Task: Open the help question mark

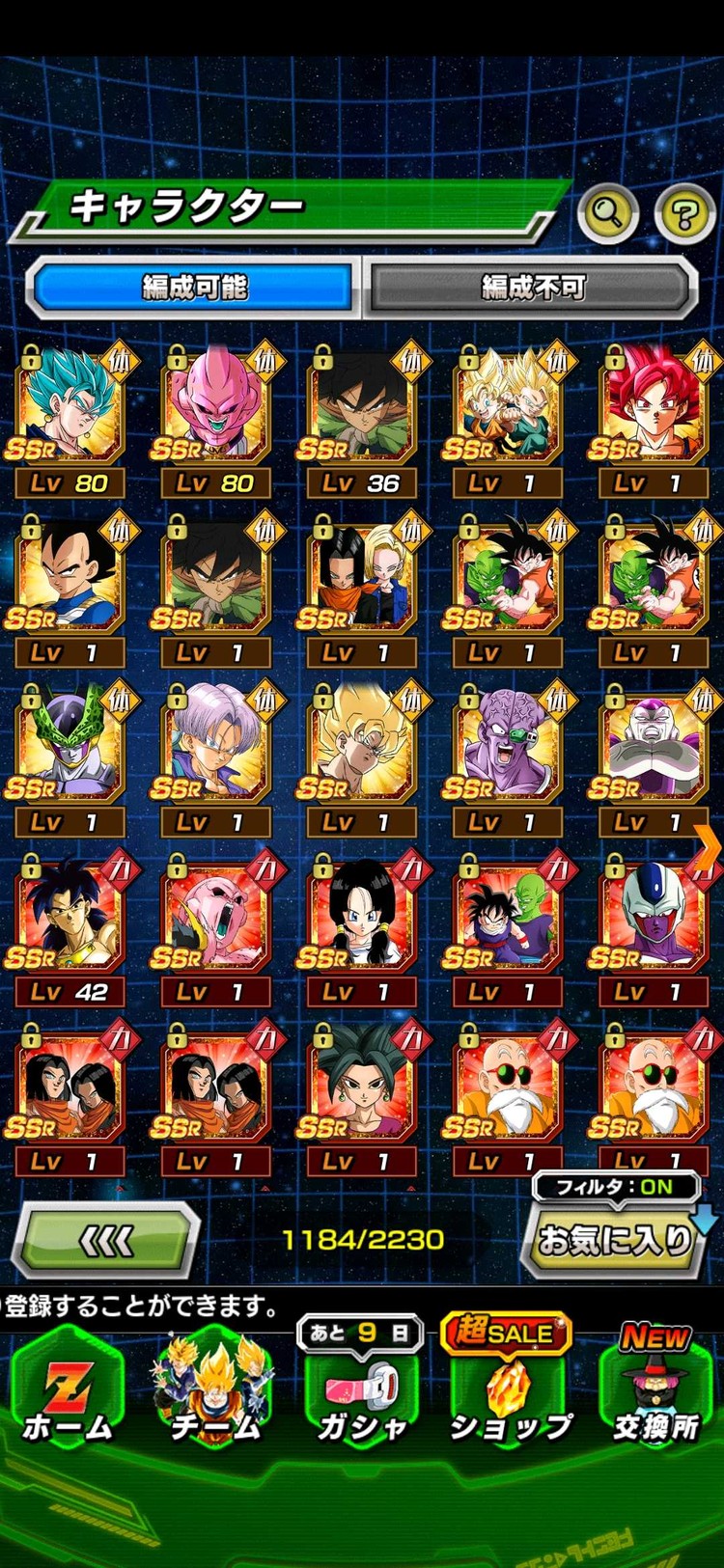Action: click(684, 213)
